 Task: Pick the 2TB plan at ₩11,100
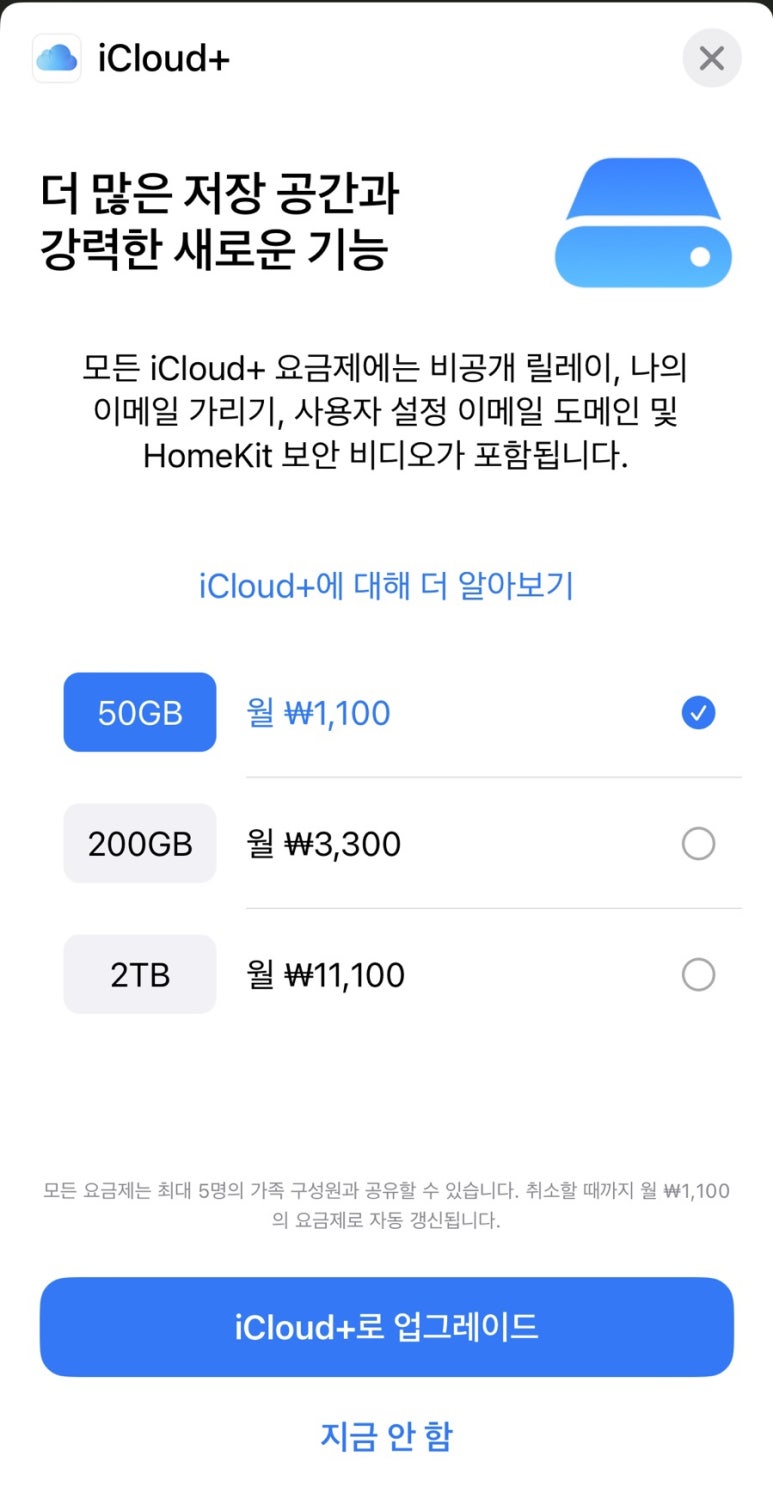[x=402, y=975]
